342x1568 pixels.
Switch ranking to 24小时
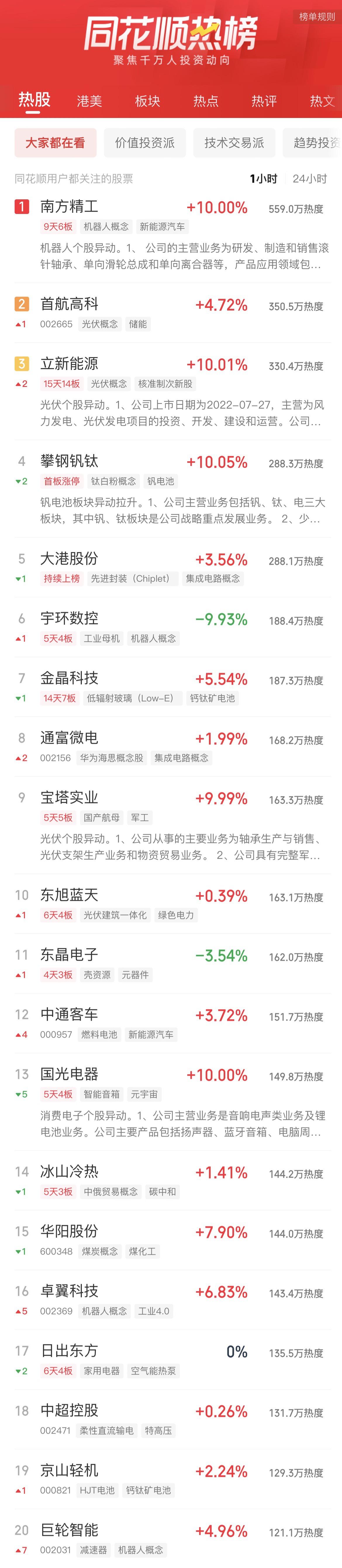pos(310,179)
